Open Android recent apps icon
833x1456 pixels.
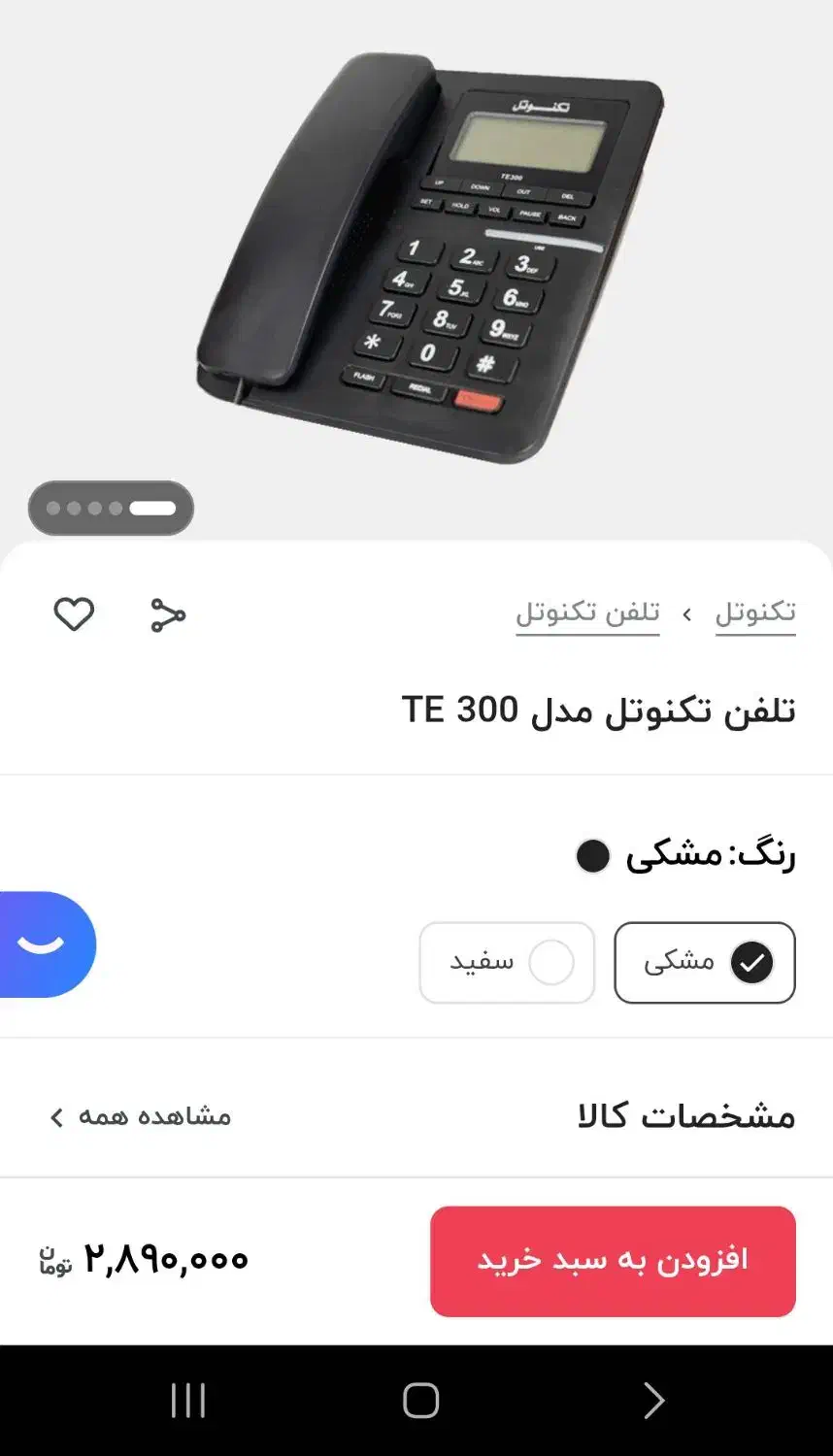(x=187, y=1399)
